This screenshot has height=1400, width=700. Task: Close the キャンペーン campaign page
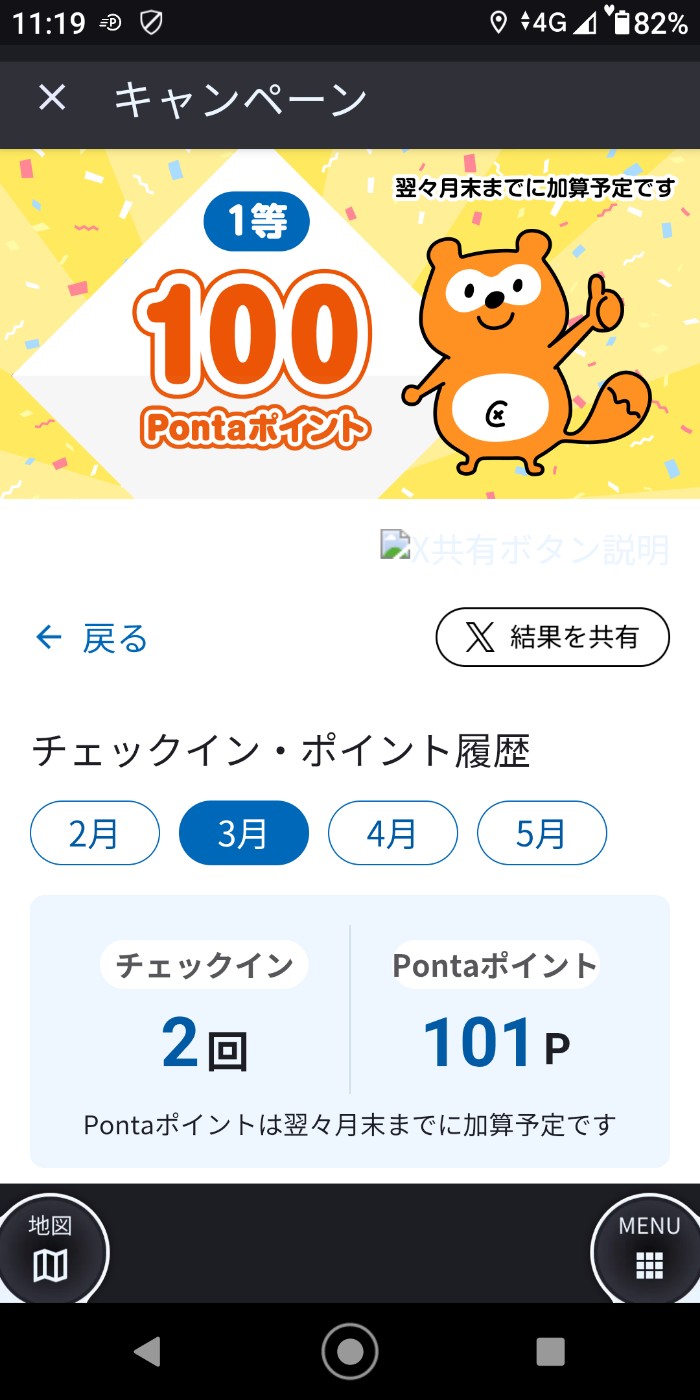(x=52, y=98)
